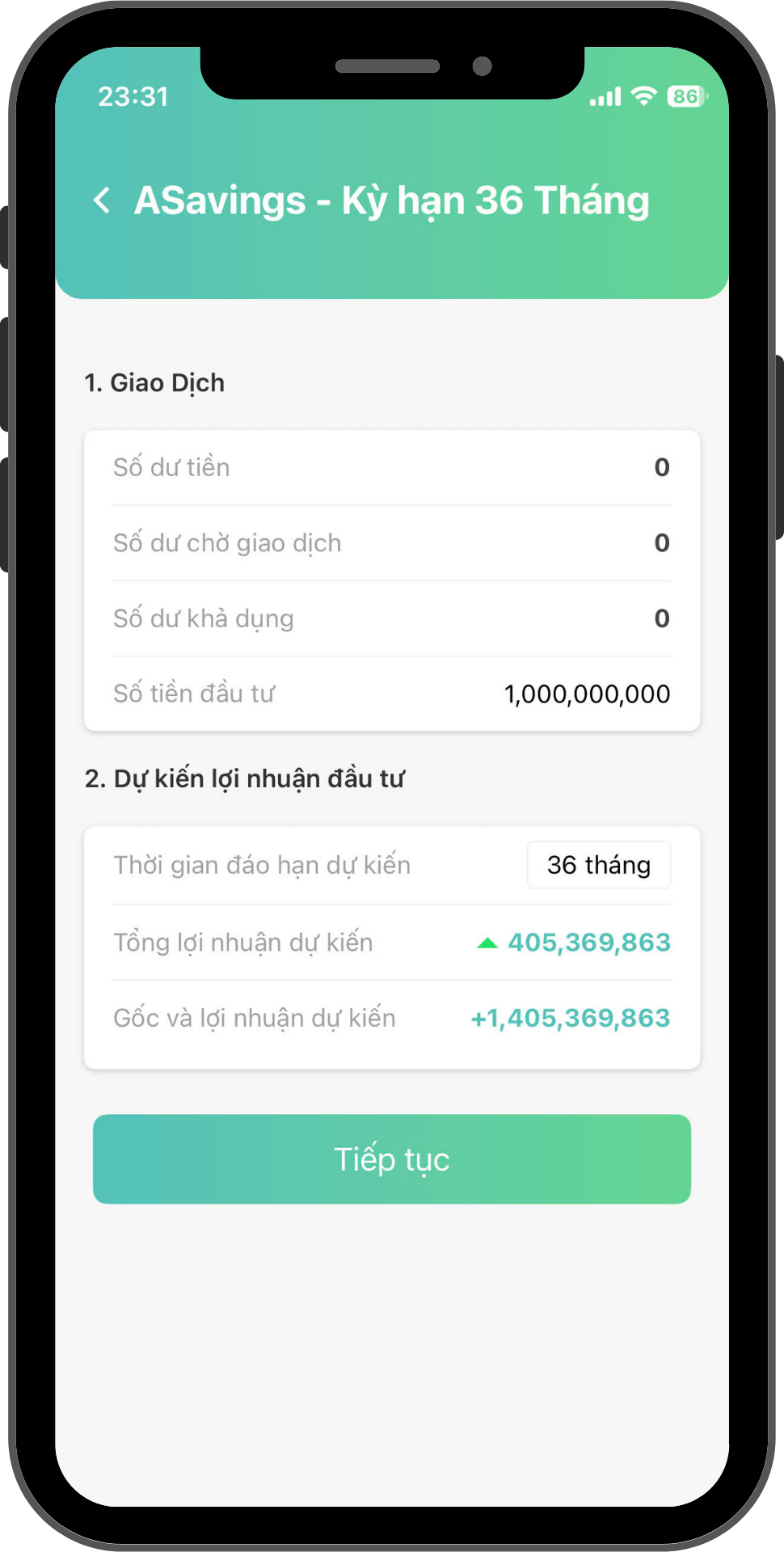Screen dimensions: 784x1552
Task: Edit the Số tiền đầu tư amount
Action: tap(587, 694)
